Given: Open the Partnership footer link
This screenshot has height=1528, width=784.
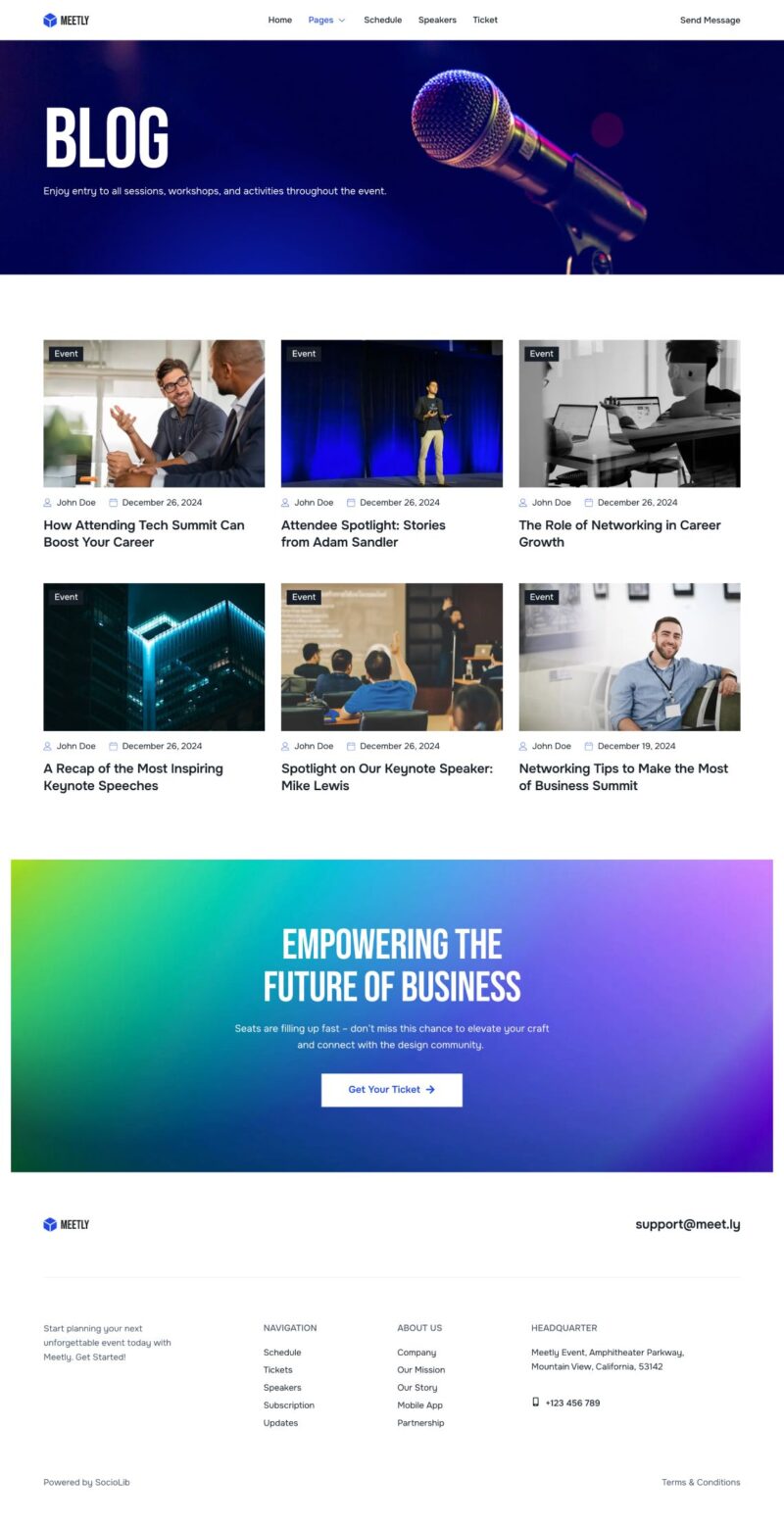Looking at the screenshot, I should point(420,1422).
